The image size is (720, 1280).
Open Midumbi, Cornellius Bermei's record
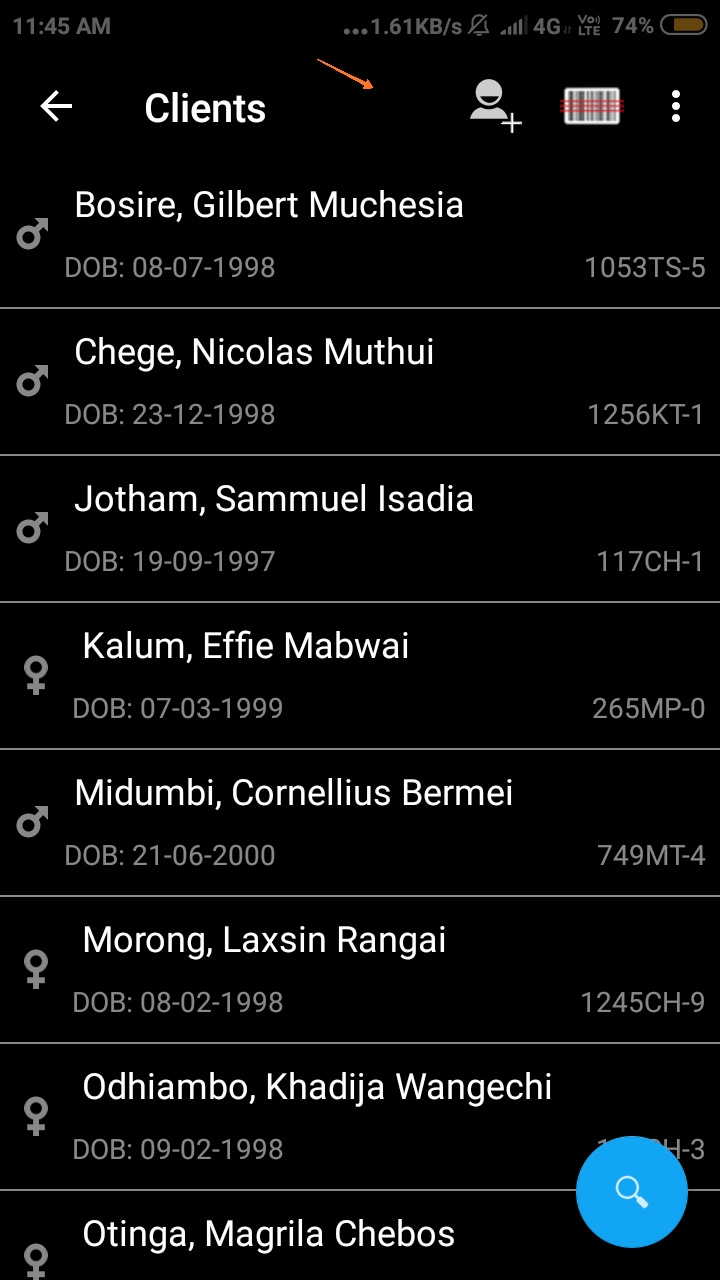(360, 823)
